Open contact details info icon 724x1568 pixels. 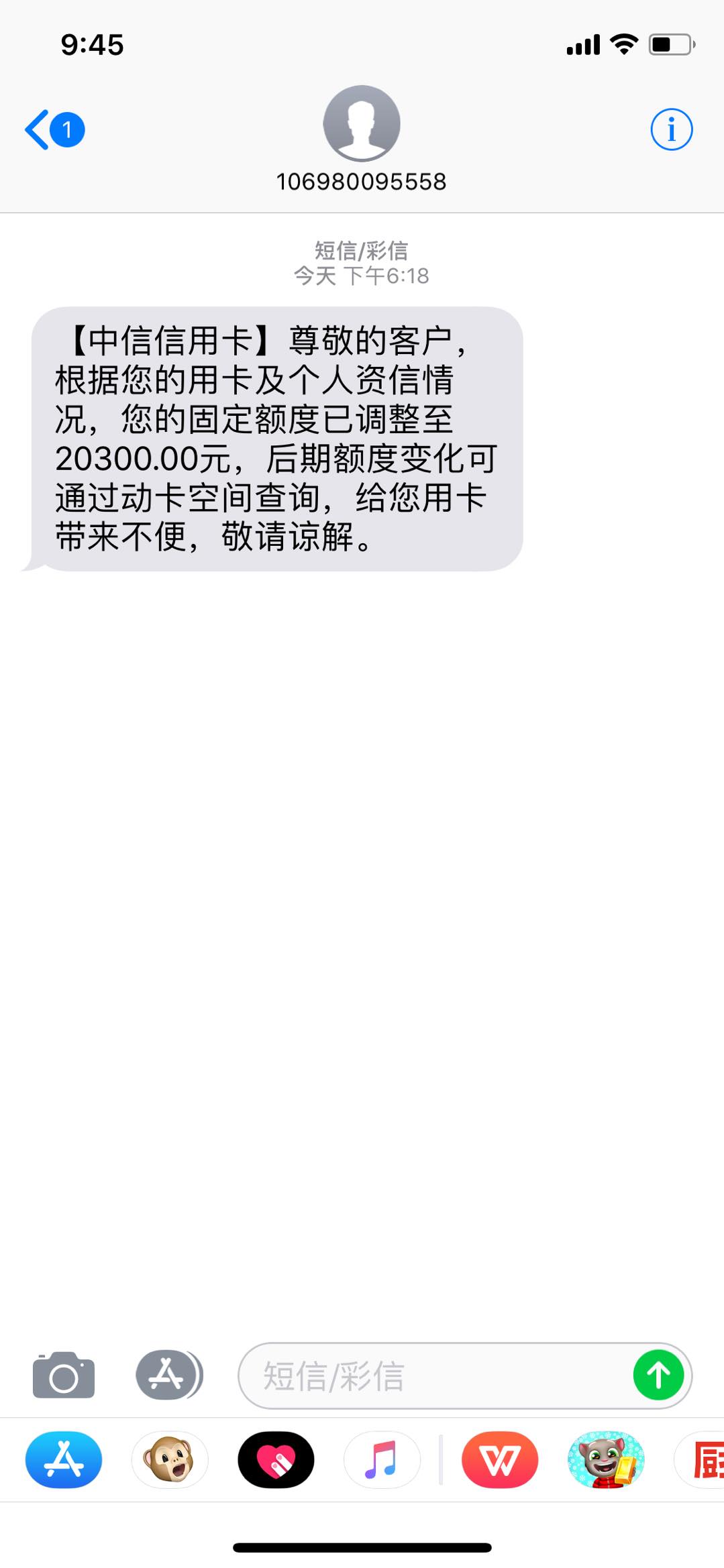click(x=671, y=129)
